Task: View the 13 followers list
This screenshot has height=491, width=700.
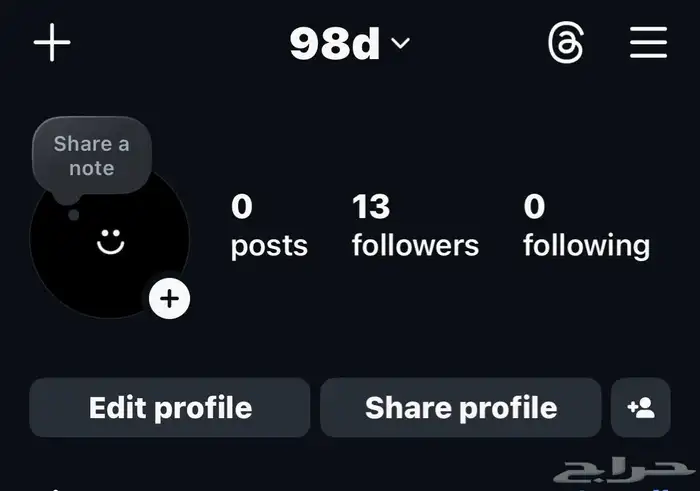Action: tap(415, 226)
